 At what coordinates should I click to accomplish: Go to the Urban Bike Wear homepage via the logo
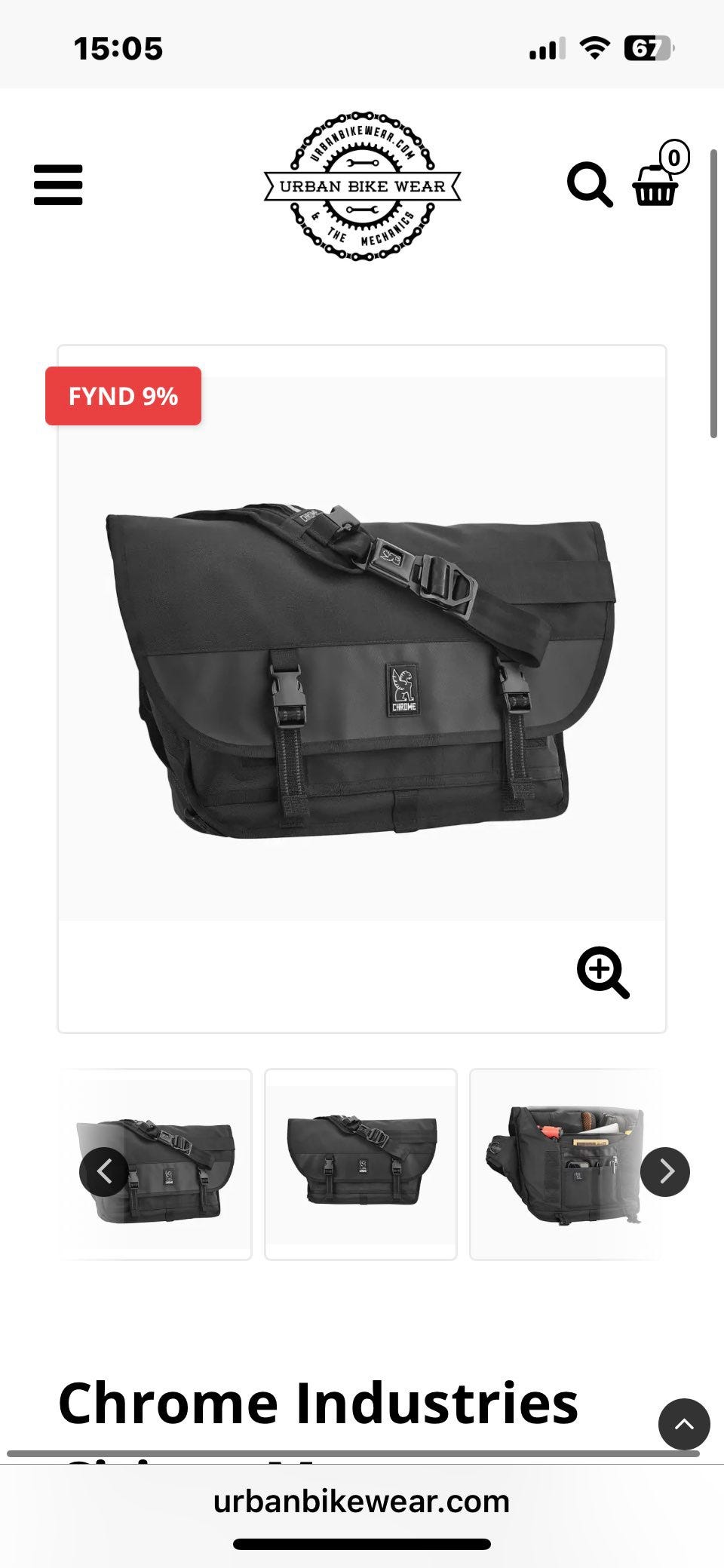coord(362,186)
